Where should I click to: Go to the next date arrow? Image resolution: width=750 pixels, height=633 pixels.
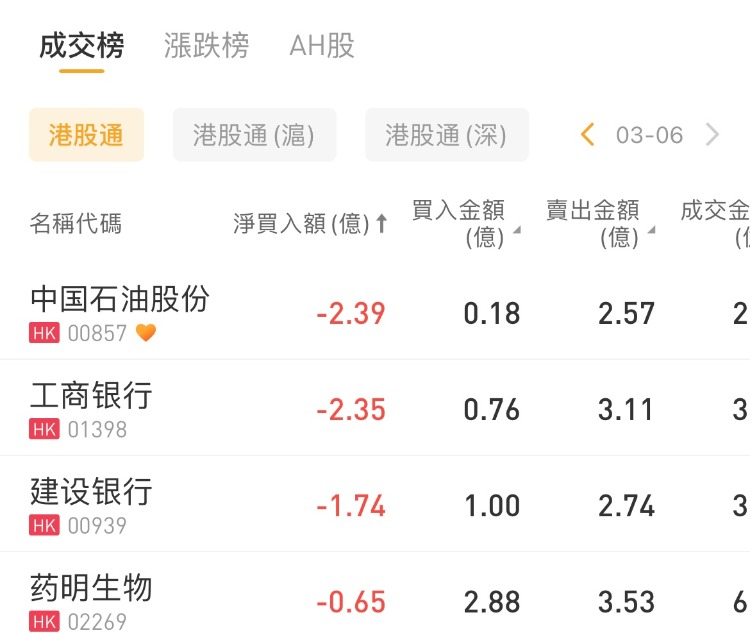pyautogui.click(x=712, y=135)
